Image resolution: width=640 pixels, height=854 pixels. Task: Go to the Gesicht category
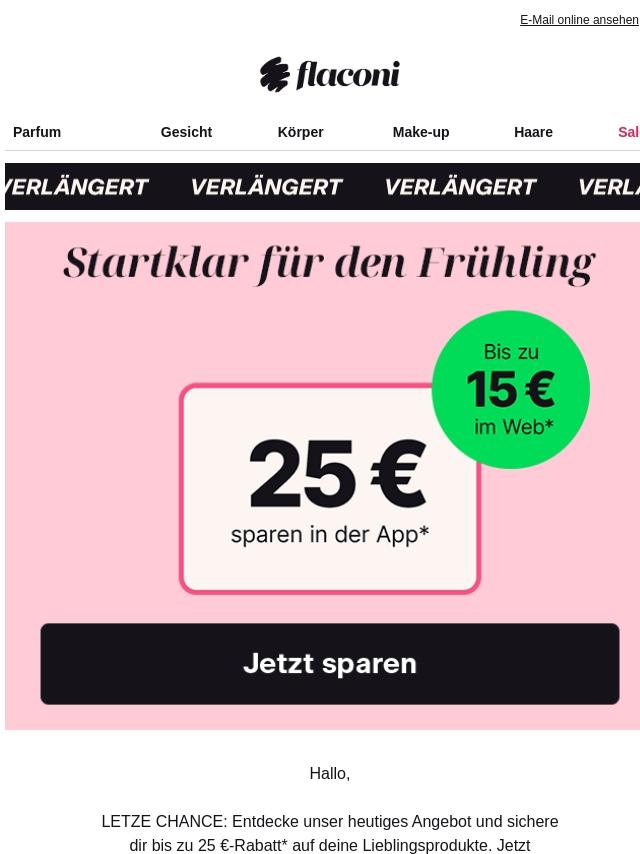click(x=186, y=132)
